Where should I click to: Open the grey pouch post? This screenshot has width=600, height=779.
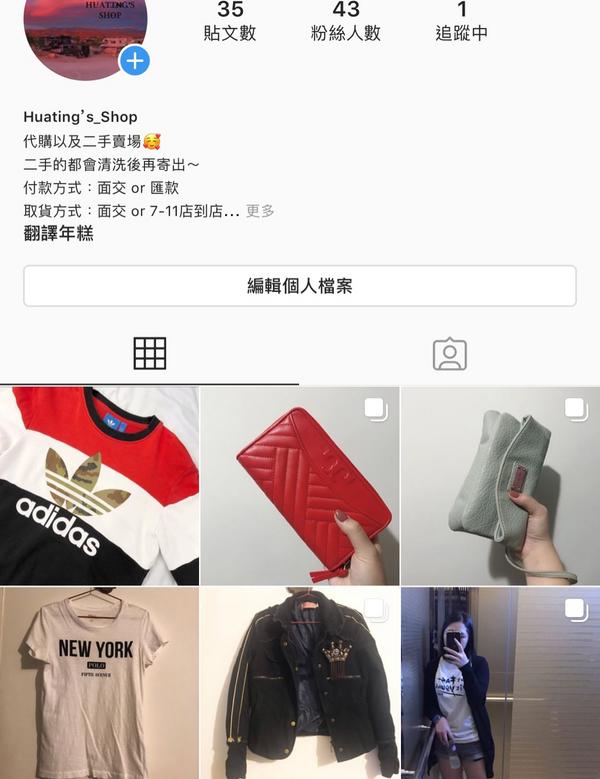click(x=500, y=486)
